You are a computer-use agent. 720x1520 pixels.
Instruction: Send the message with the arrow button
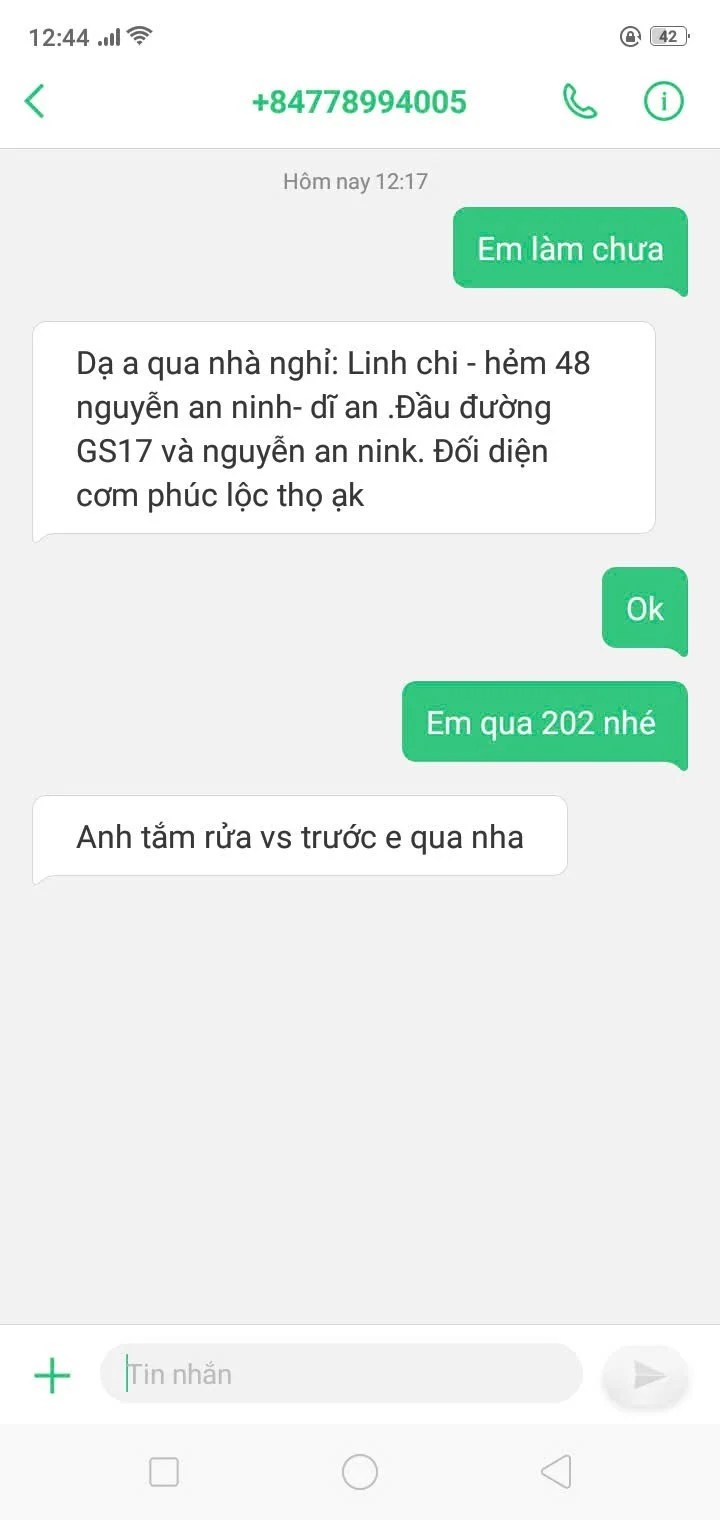pyautogui.click(x=646, y=1376)
